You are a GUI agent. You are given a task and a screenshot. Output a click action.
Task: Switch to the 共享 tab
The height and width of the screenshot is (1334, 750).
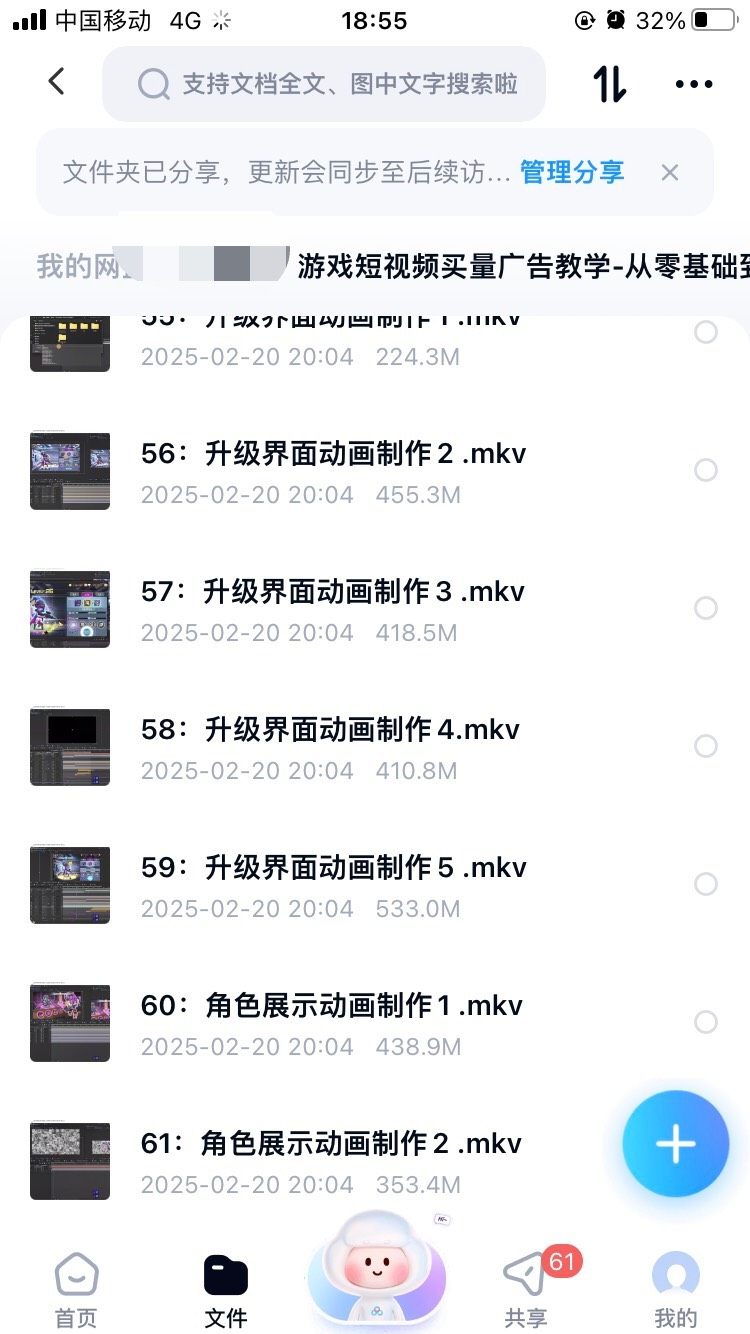pyautogui.click(x=526, y=1288)
